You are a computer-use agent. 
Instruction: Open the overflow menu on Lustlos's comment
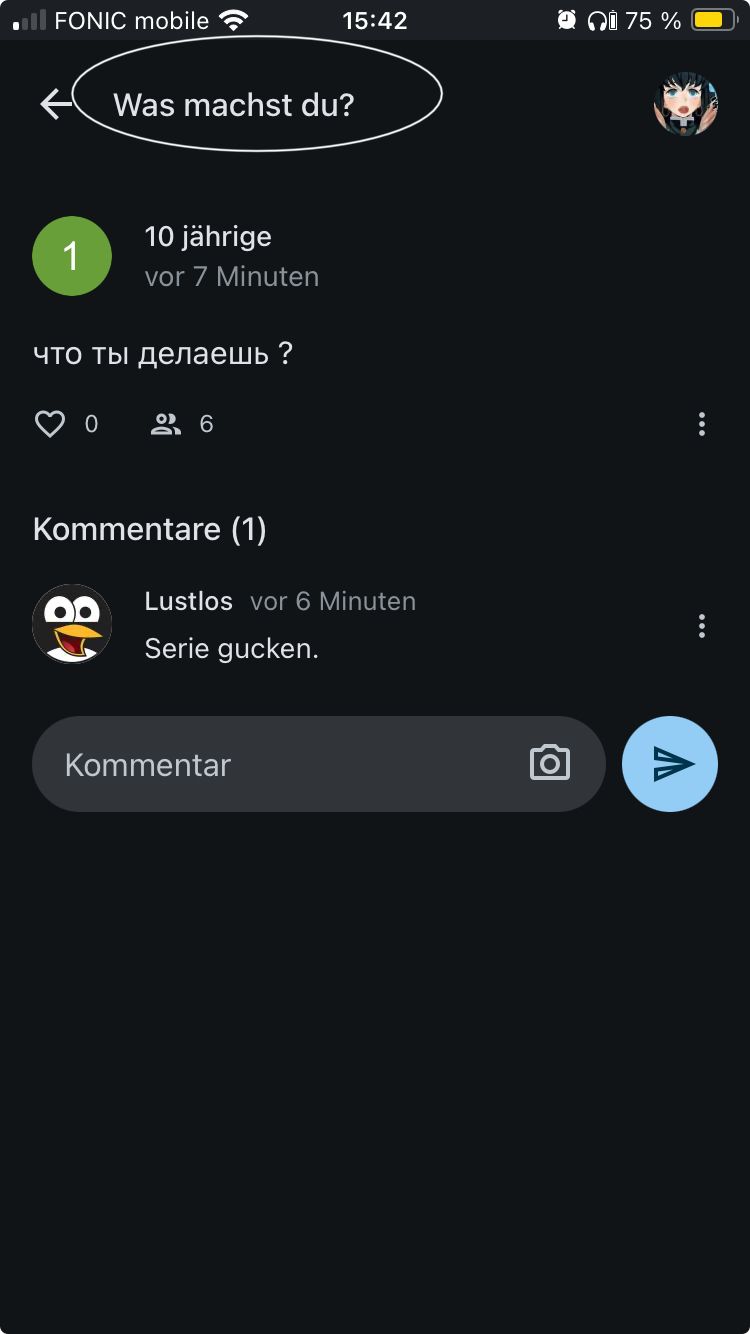(702, 626)
